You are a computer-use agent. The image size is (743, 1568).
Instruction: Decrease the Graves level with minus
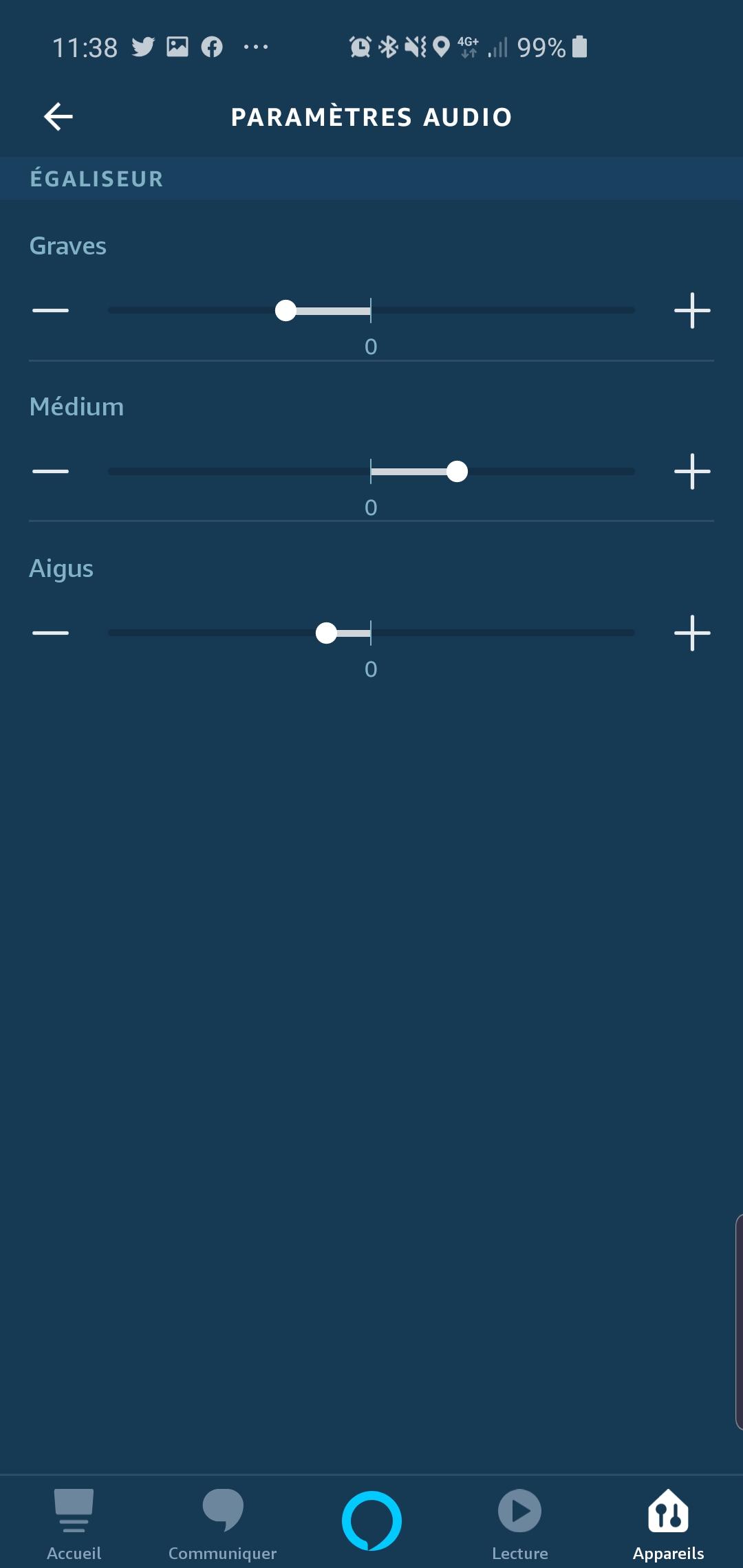(x=50, y=311)
